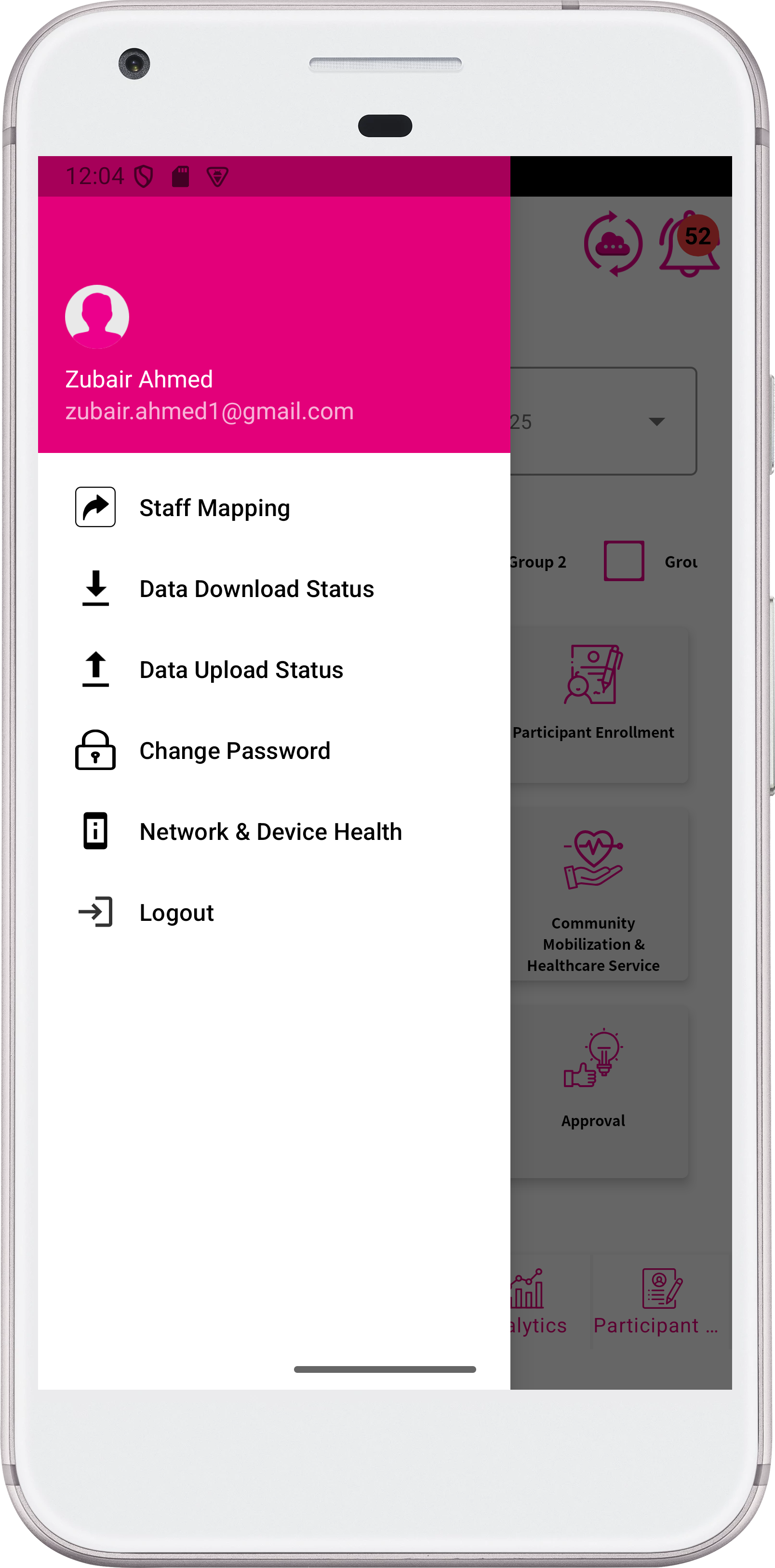Screen dimensions: 775x1568
Task: Tick the checkbox after Group 2
Action: click(624, 560)
